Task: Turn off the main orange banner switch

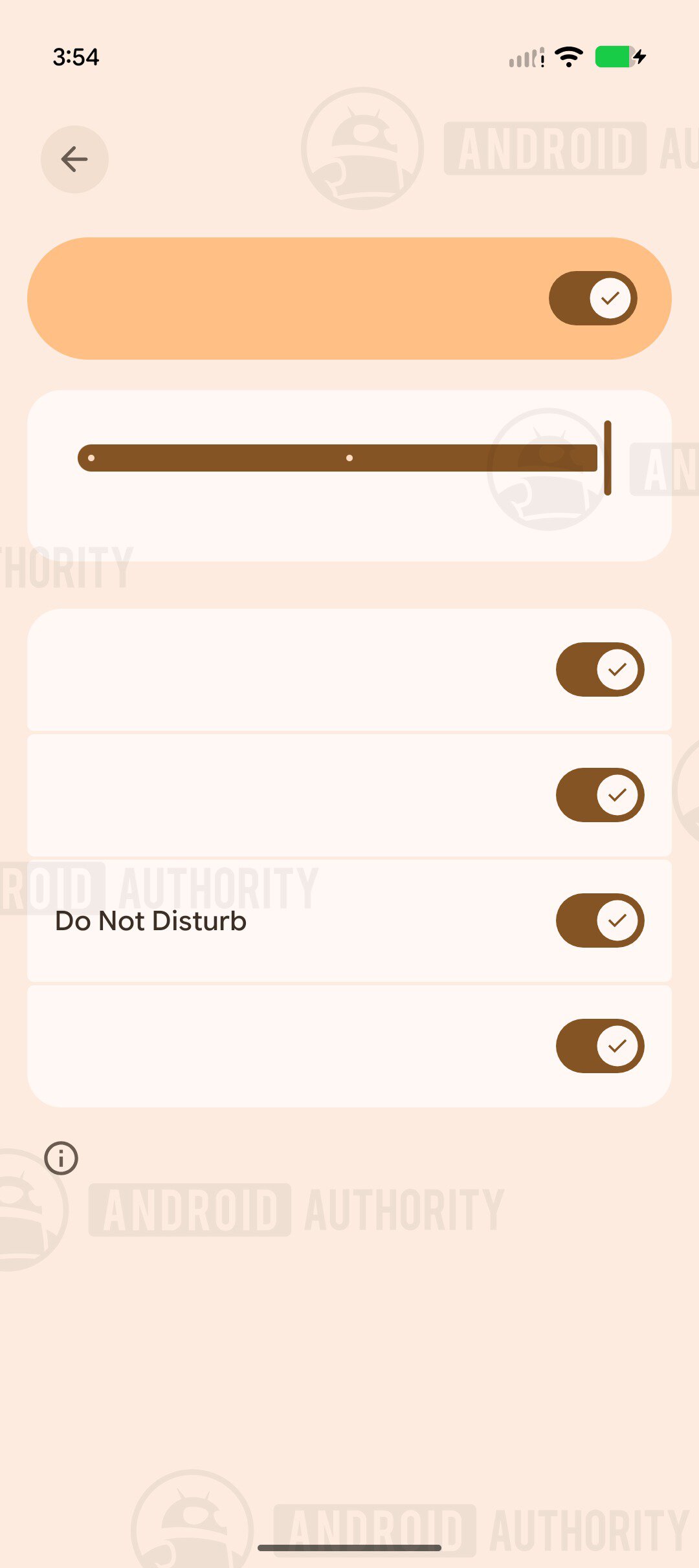Action: pyautogui.click(x=593, y=298)
